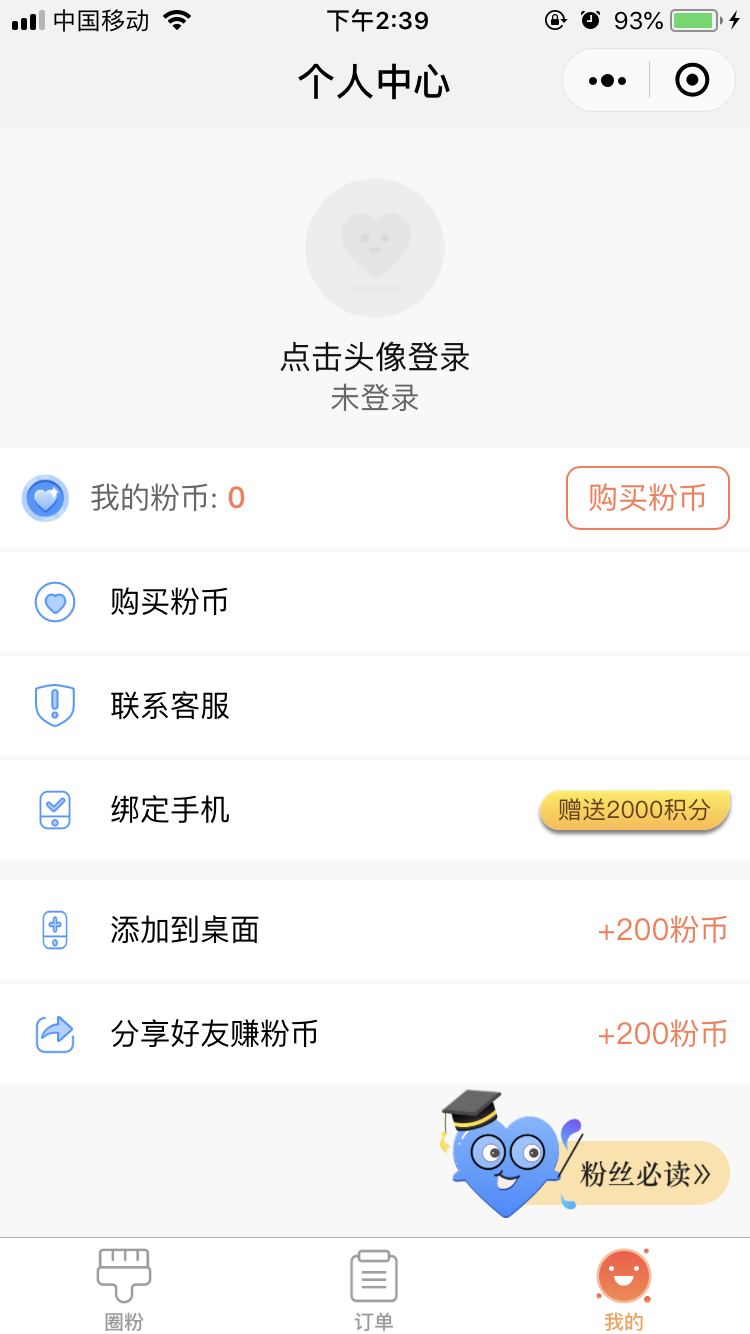The image size is (750, 1334).
Task: Open 分享好友赚粉币 row
Action: coord(375,1034)
